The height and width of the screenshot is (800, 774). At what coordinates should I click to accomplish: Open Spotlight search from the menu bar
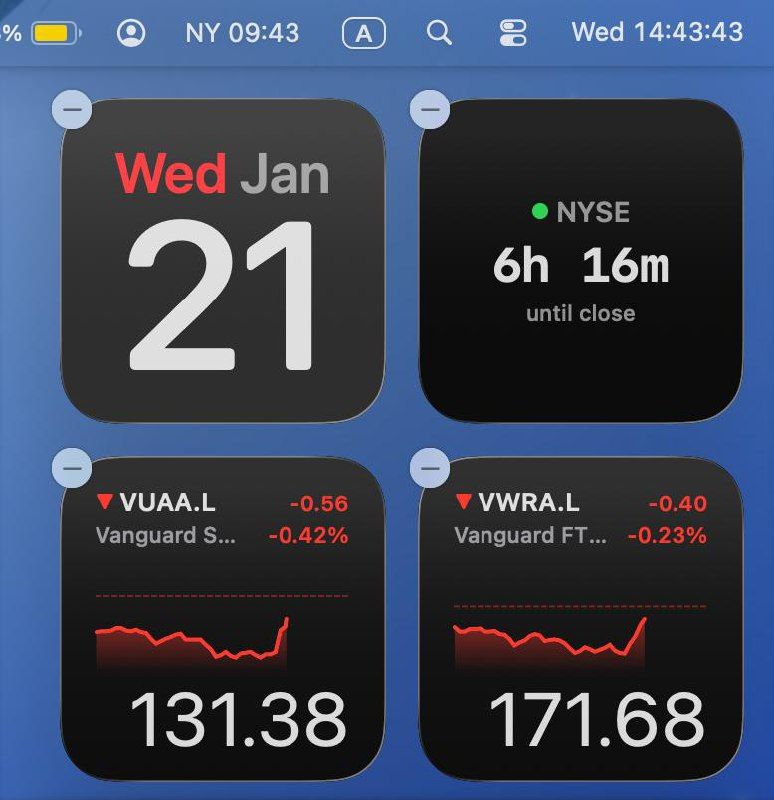click(x=439, y=32)
